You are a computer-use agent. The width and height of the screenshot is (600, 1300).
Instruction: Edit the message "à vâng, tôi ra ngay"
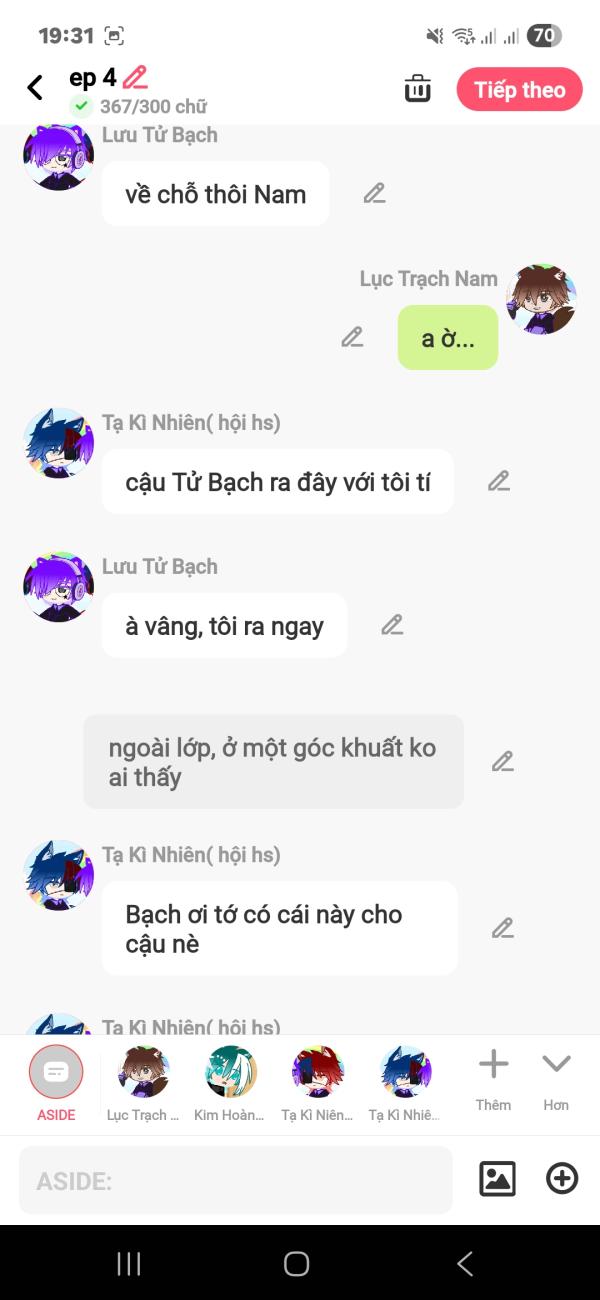pos(392,625)
